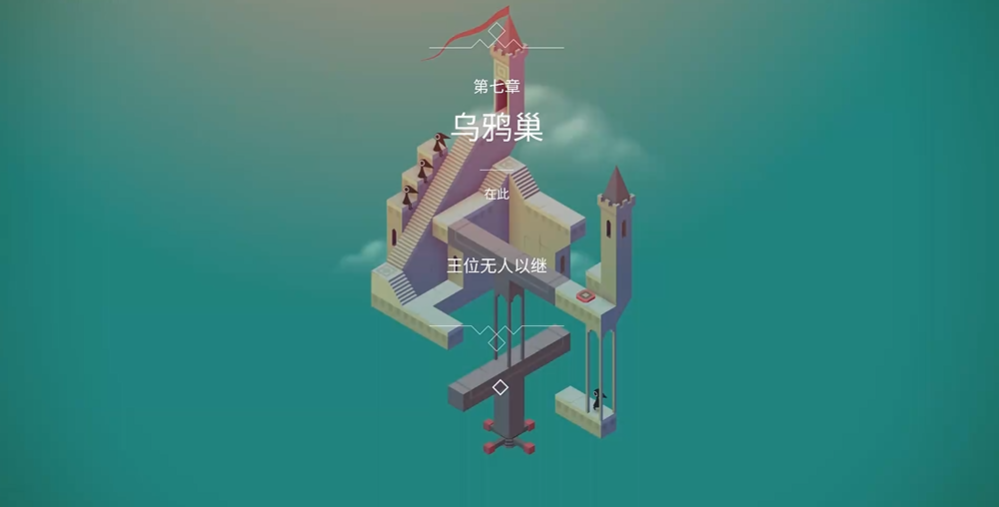Tap the diamond below the title to start the chapter
999x507 pixels.
(500, 387)
